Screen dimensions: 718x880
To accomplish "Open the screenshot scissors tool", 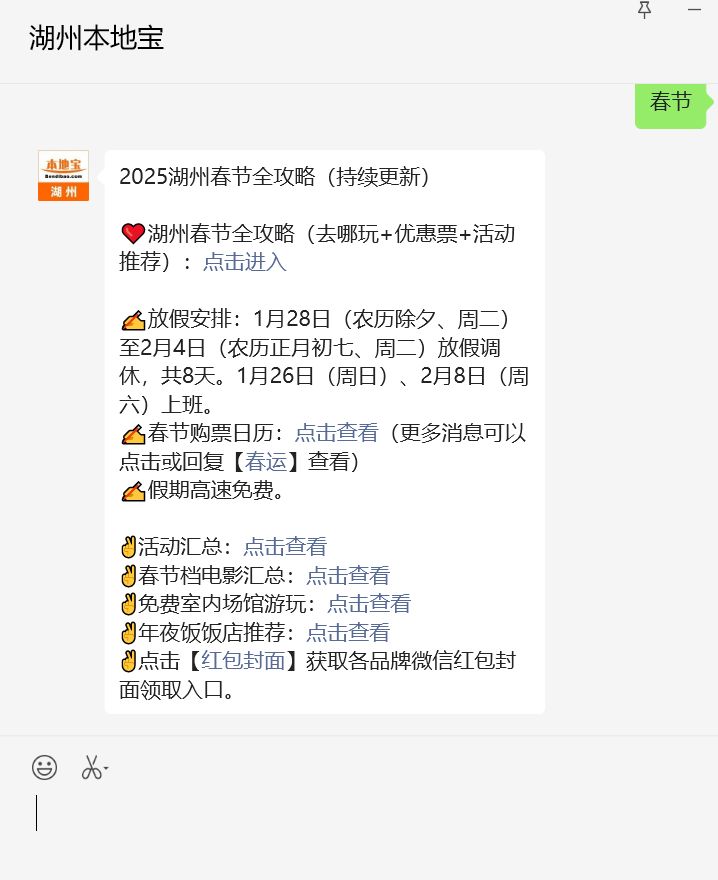I will point(92,768).
